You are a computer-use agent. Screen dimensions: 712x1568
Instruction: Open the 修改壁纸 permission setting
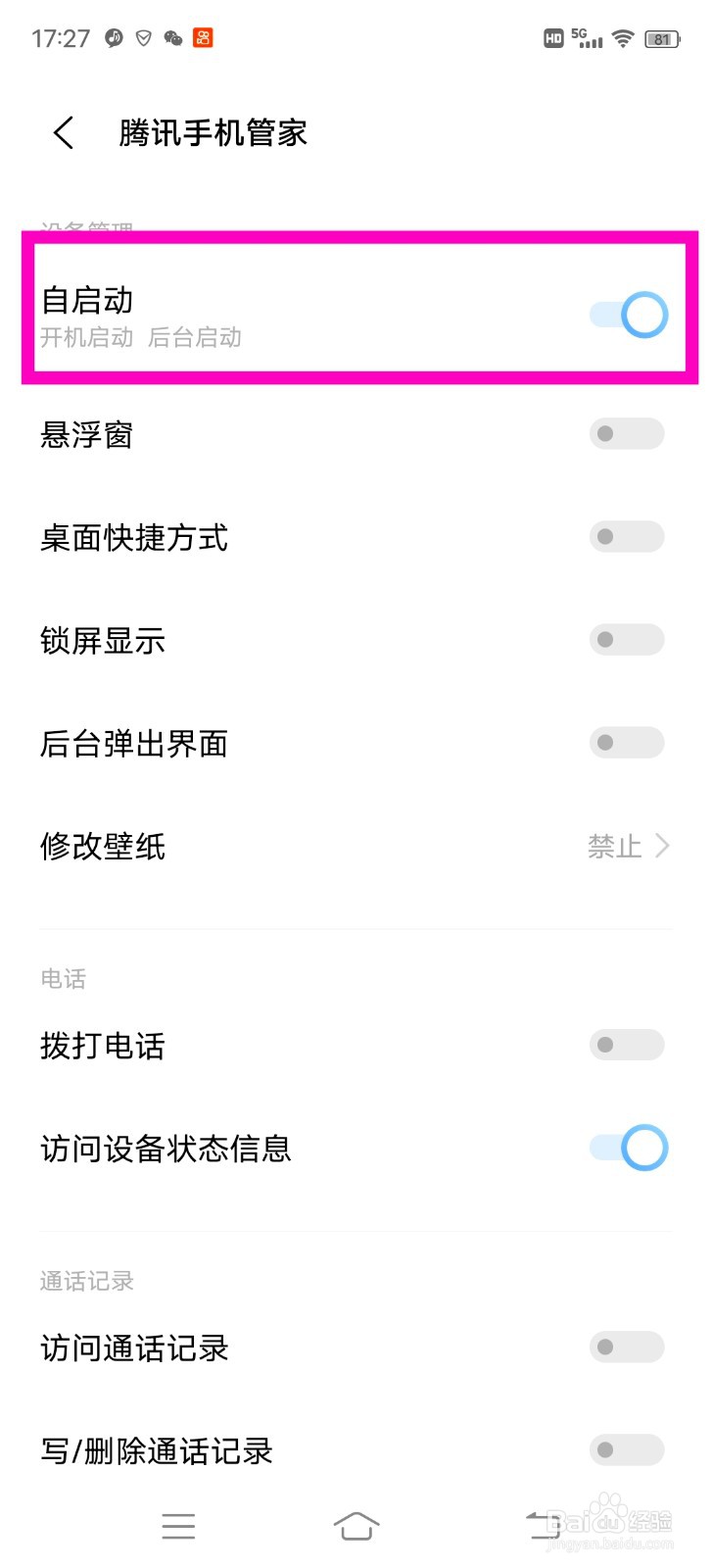(x=356, y=846)
